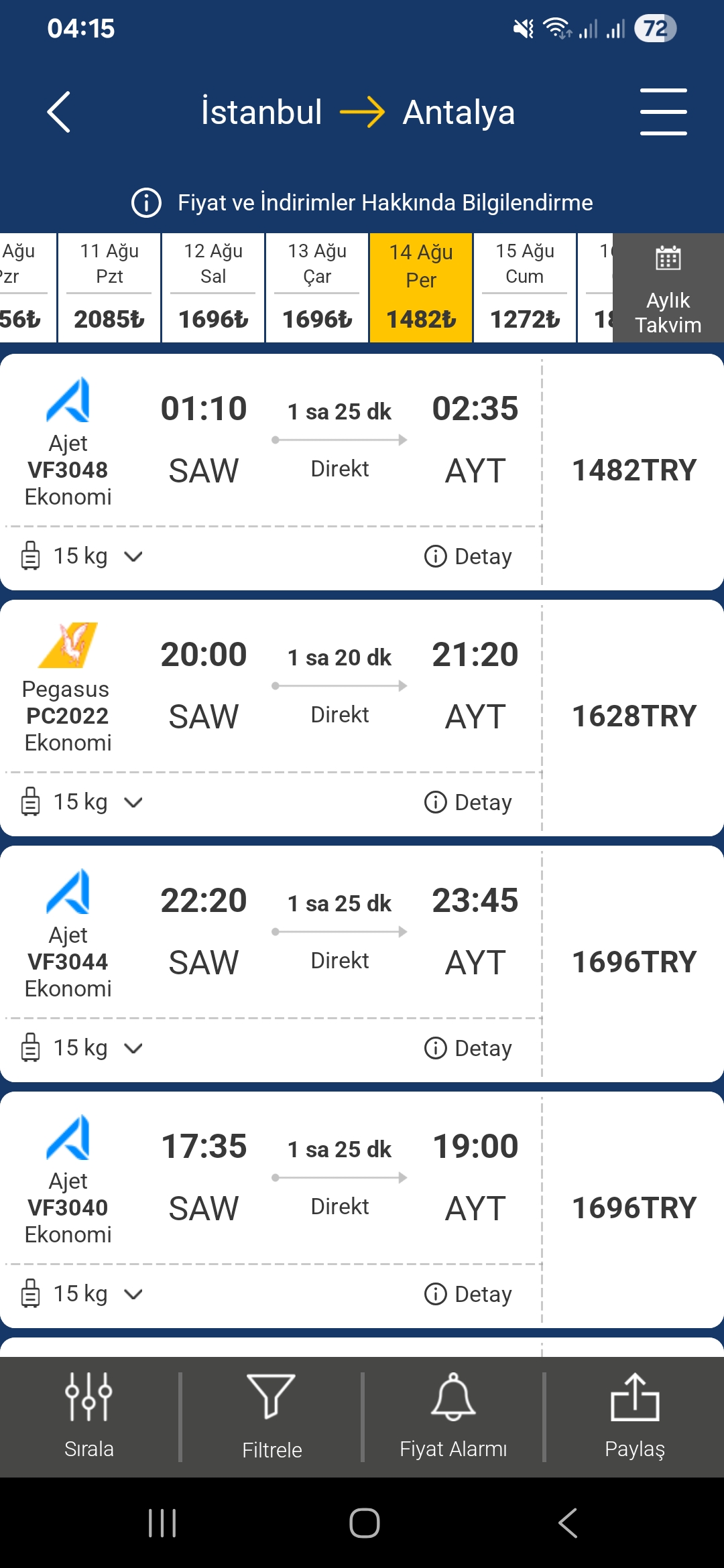Open the Sırala sorting options
Viewport: 724px width, 1568px height.
[89, 1416]
